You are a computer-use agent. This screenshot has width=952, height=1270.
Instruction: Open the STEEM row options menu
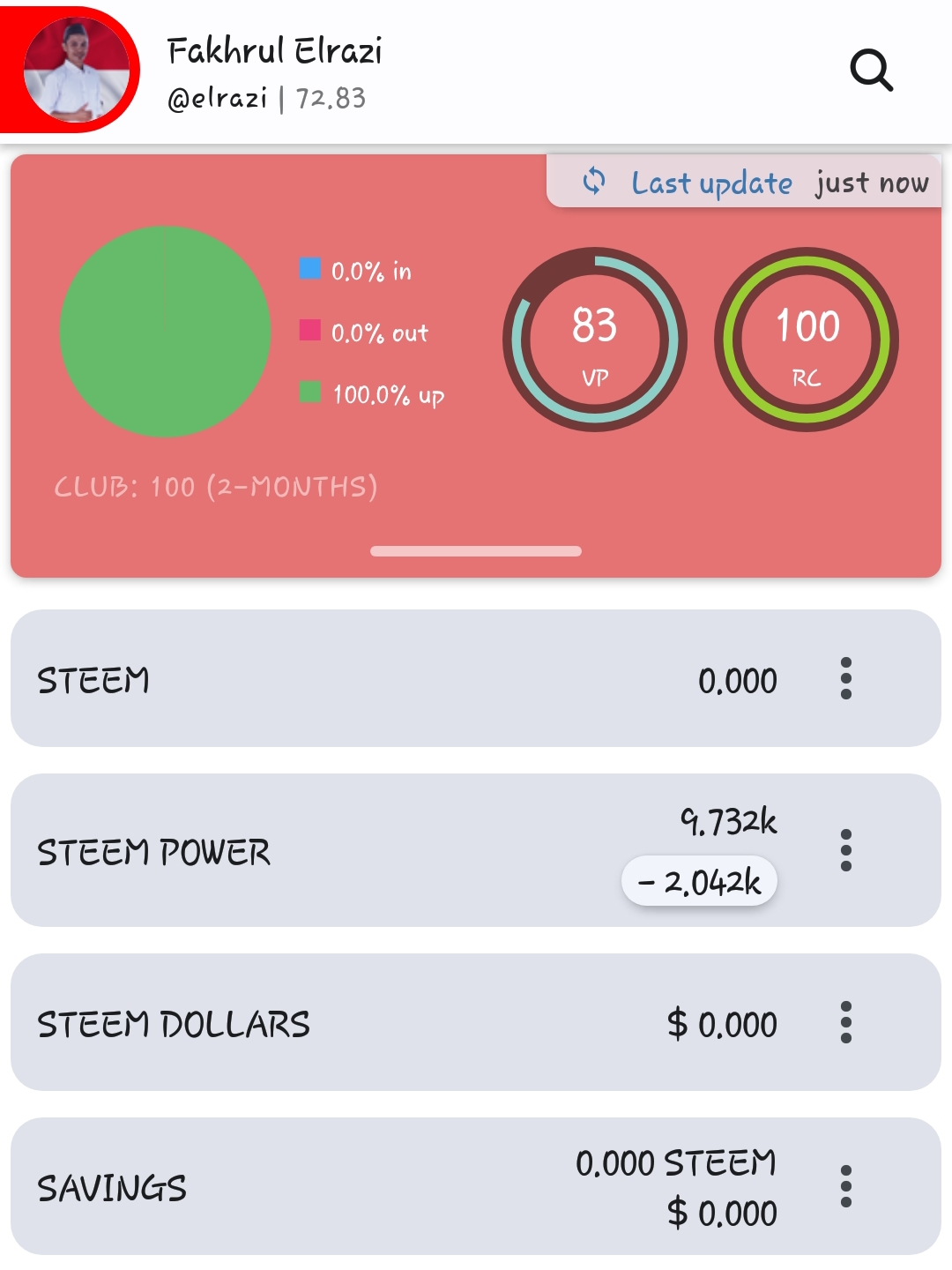click(846, 678)
